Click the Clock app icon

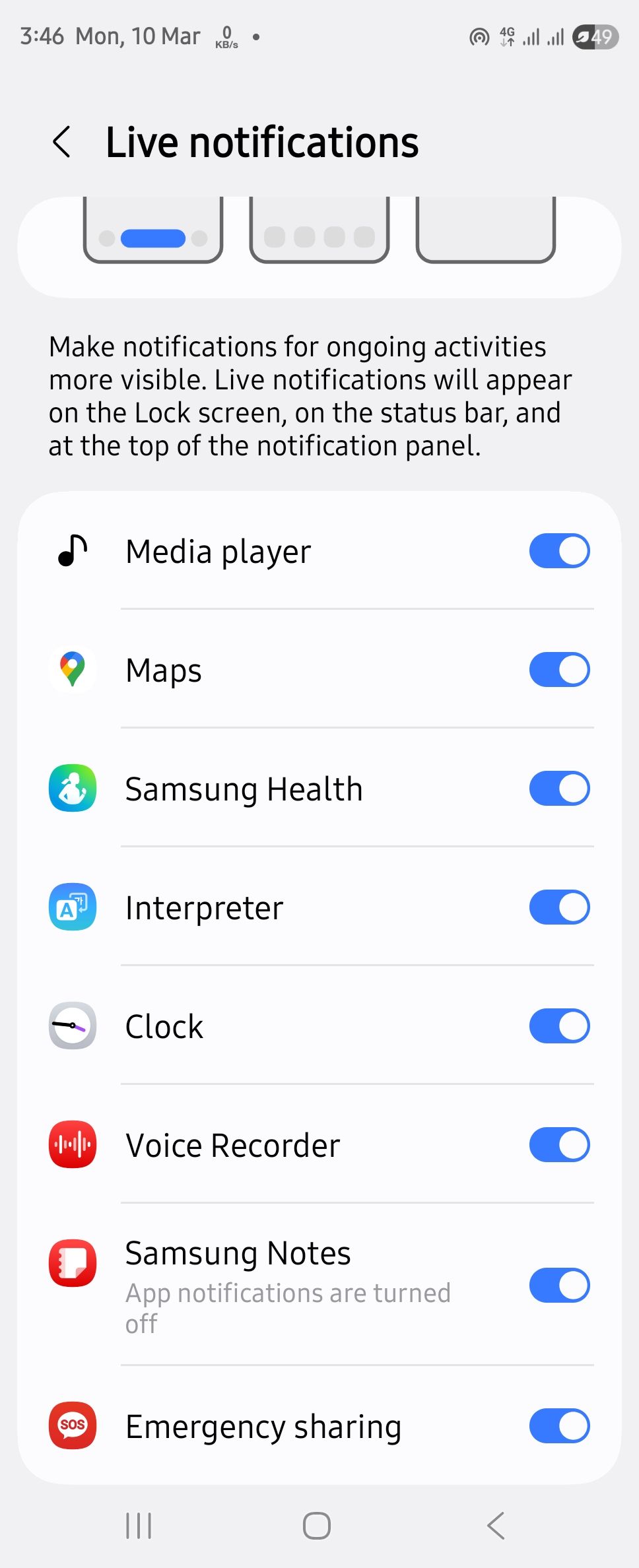pos(73,1026)
